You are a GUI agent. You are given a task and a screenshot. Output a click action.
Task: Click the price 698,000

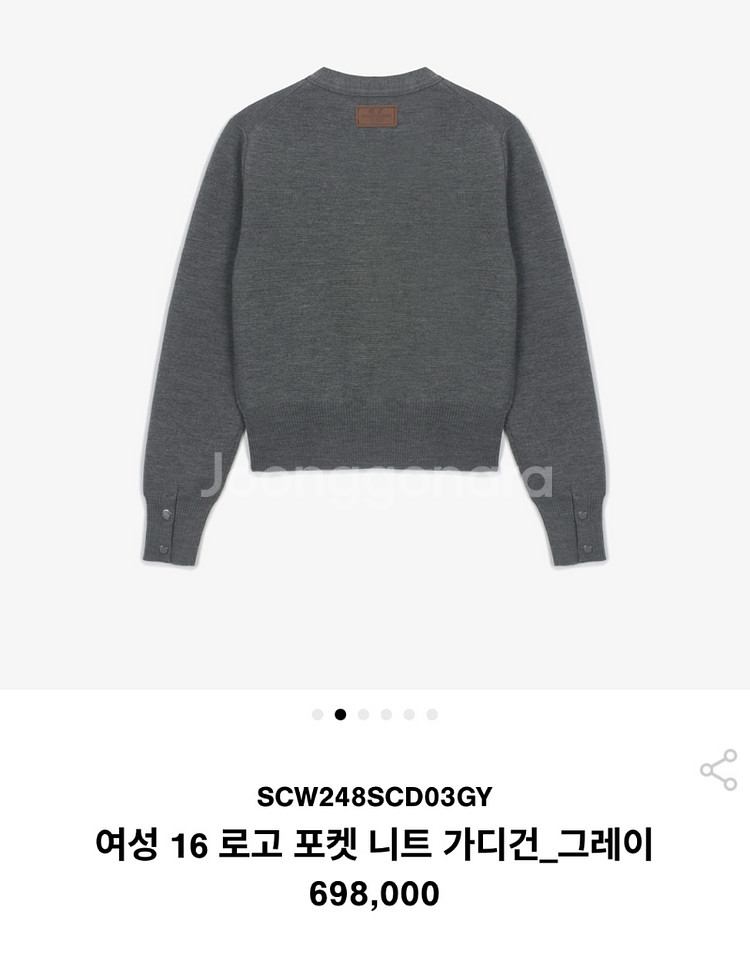[375, 892]
